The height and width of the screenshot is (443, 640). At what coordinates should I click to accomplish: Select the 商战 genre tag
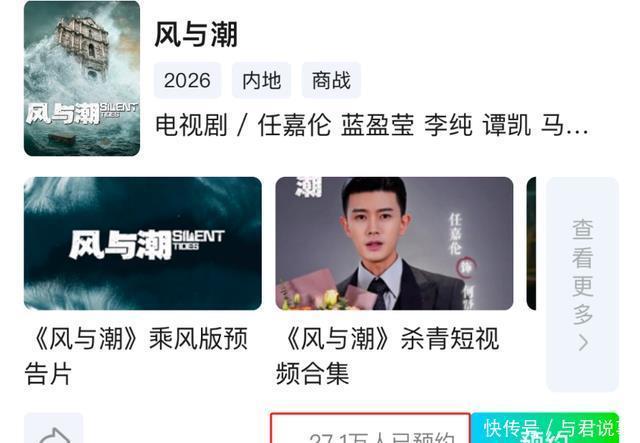(x=330, y=80)
